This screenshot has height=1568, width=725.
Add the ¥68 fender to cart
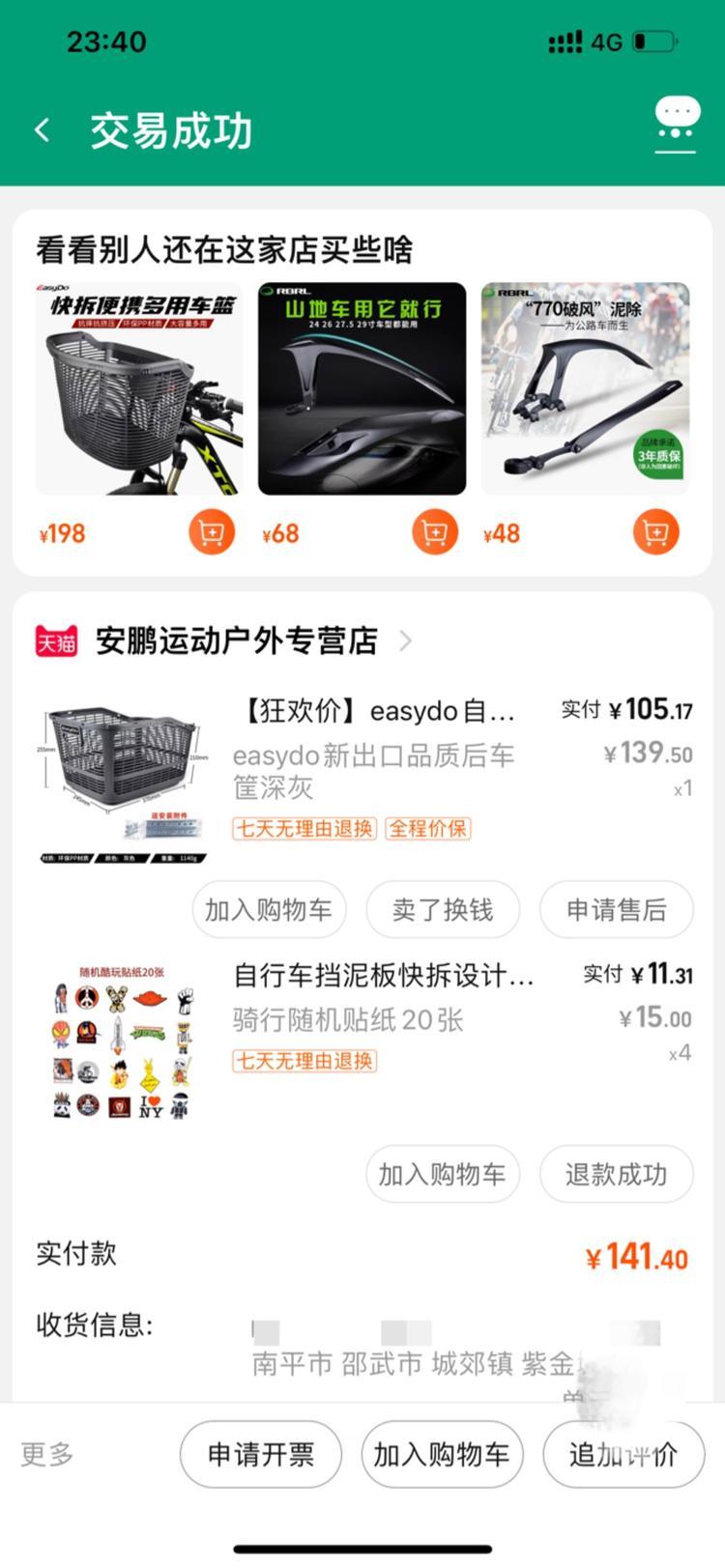tap(434, 532)
